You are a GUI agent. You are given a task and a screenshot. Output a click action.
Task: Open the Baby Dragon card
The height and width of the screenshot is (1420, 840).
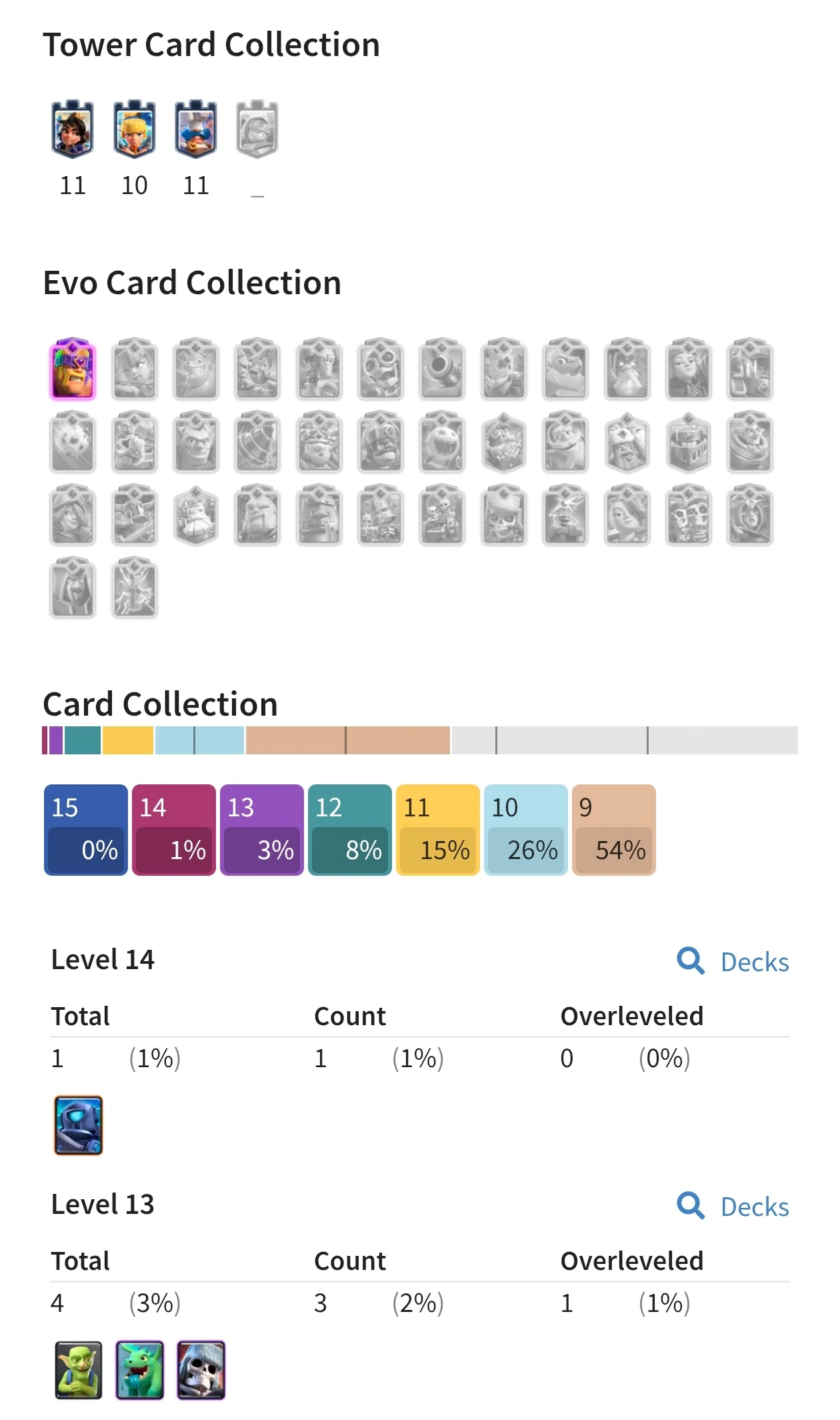[x=139, y=1370]
